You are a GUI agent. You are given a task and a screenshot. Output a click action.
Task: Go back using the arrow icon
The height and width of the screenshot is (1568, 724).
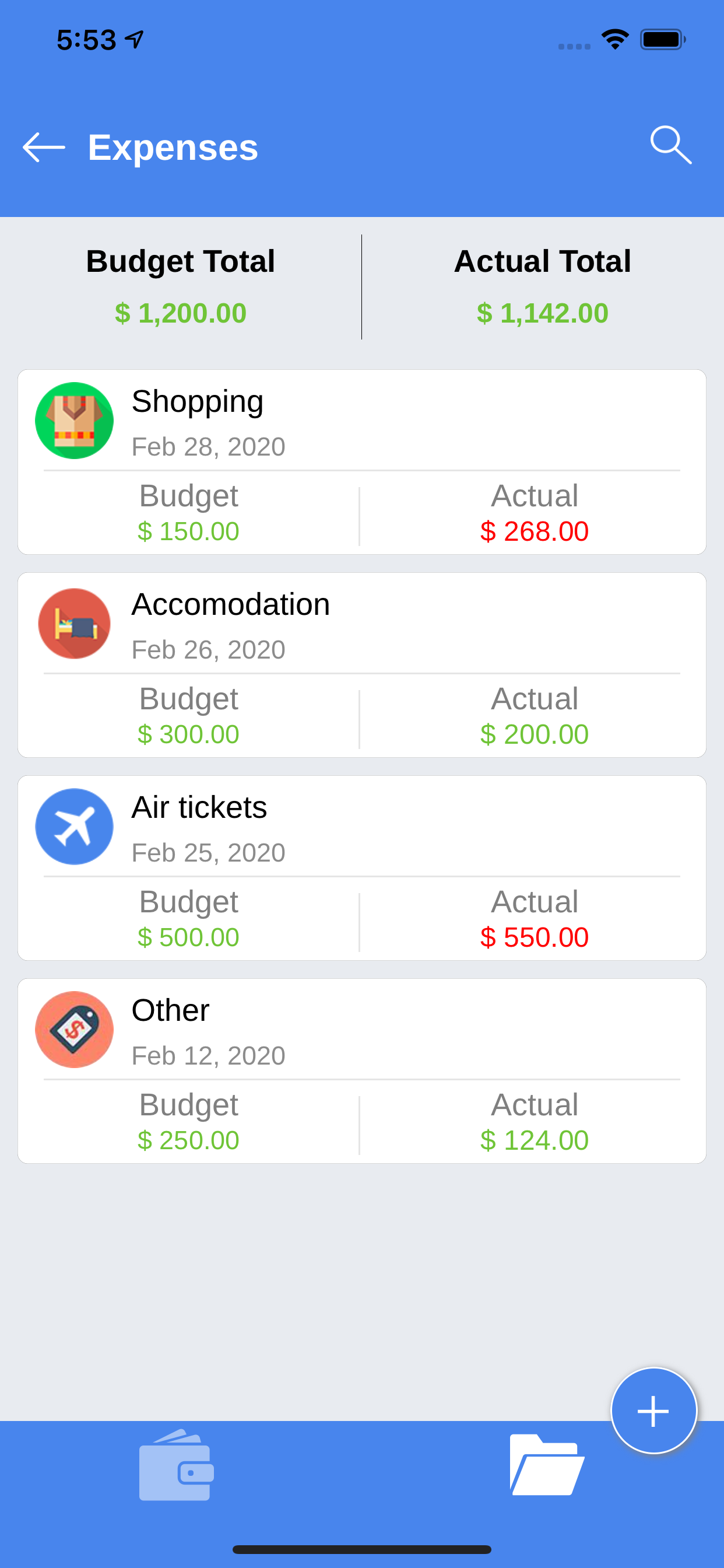click(x=44, y=148)
